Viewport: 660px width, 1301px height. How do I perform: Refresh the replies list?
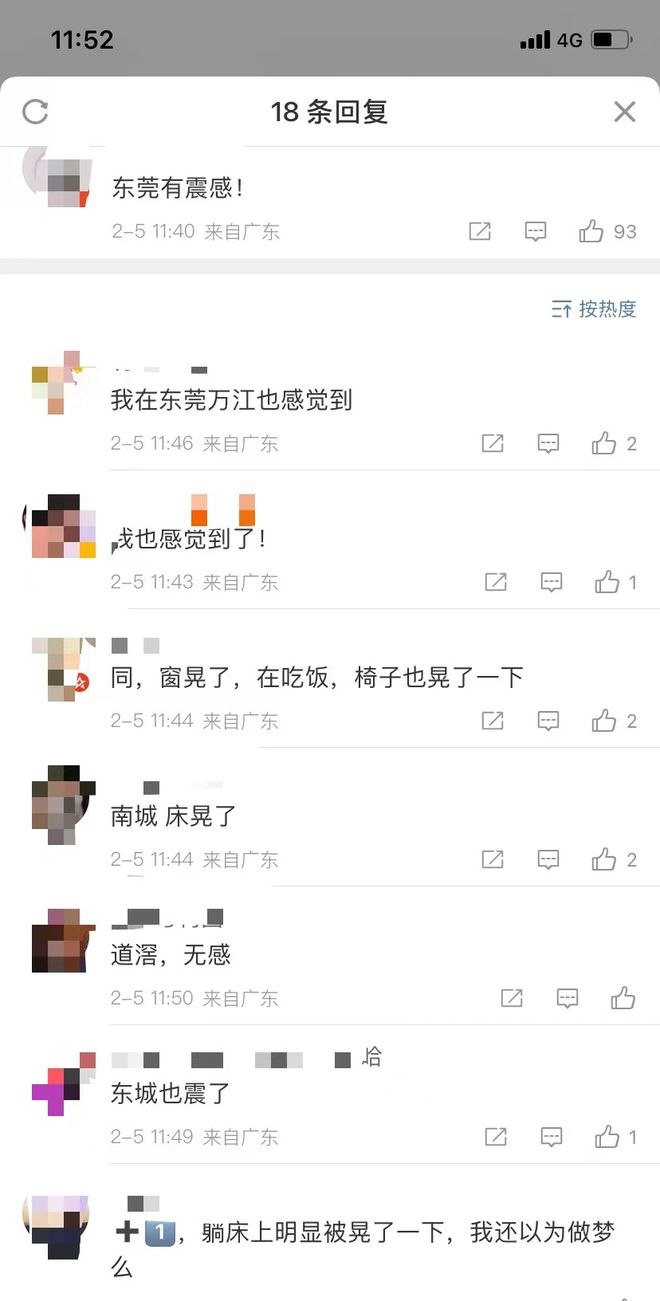(x=35, y=111)
